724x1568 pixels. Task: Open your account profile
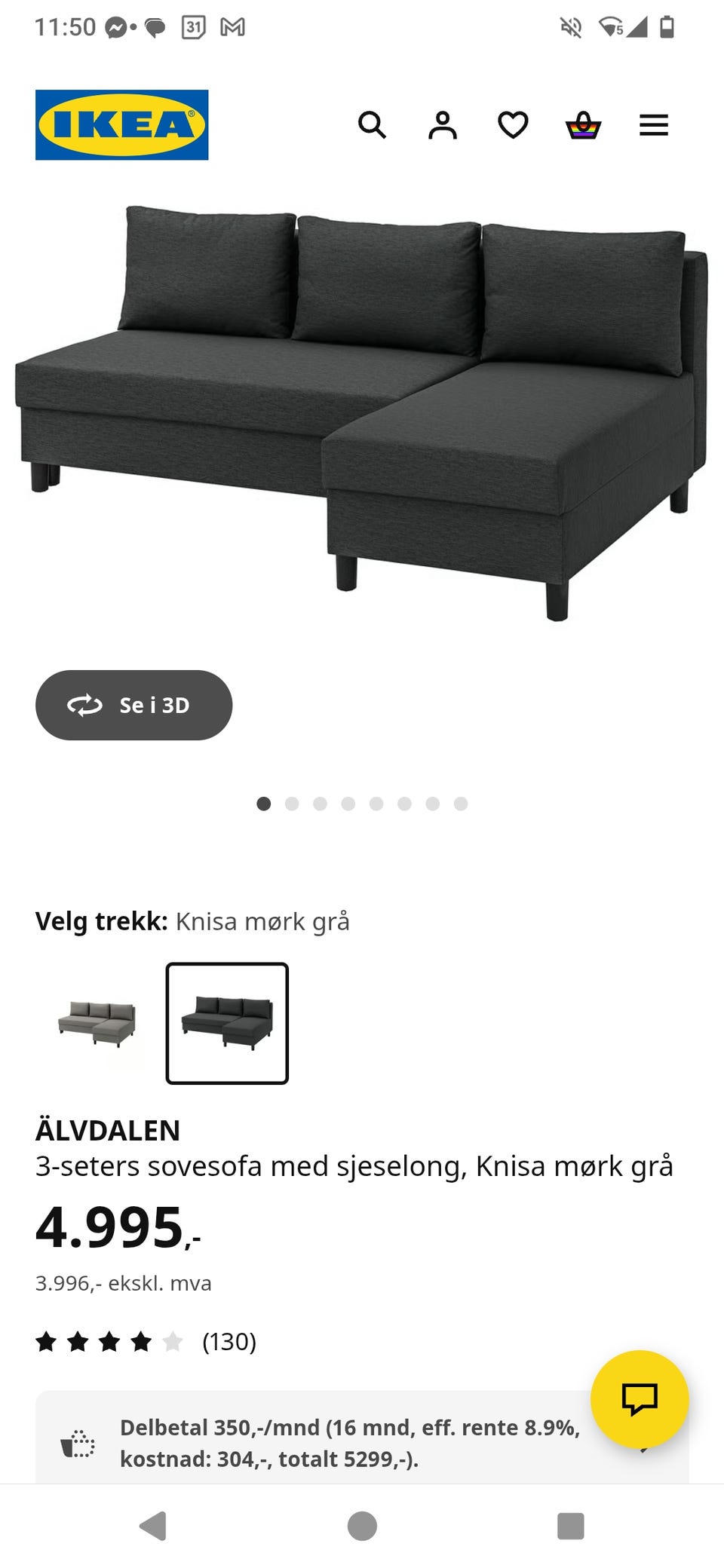[443, 125]
